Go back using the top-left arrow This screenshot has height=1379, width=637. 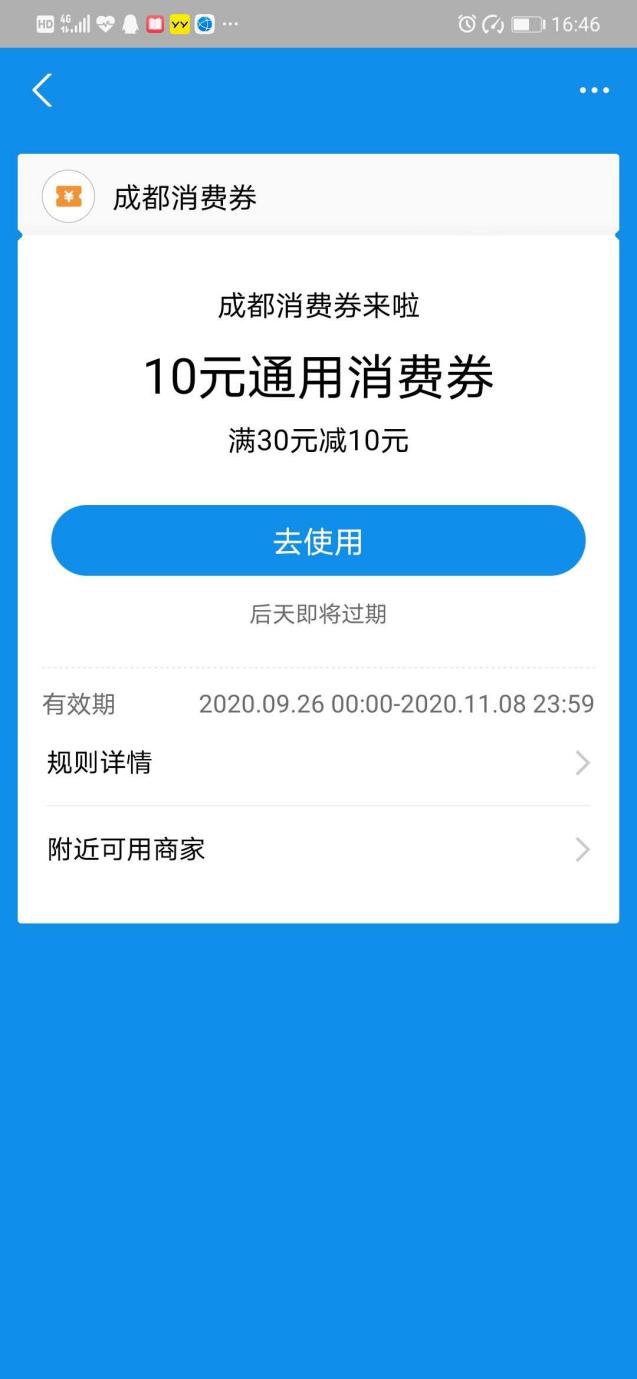42,91
